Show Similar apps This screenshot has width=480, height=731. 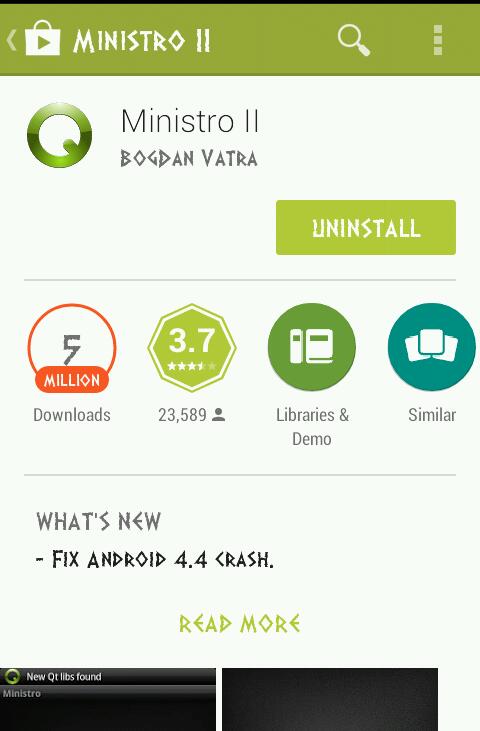pyautogui.click(x=432, y=347)
